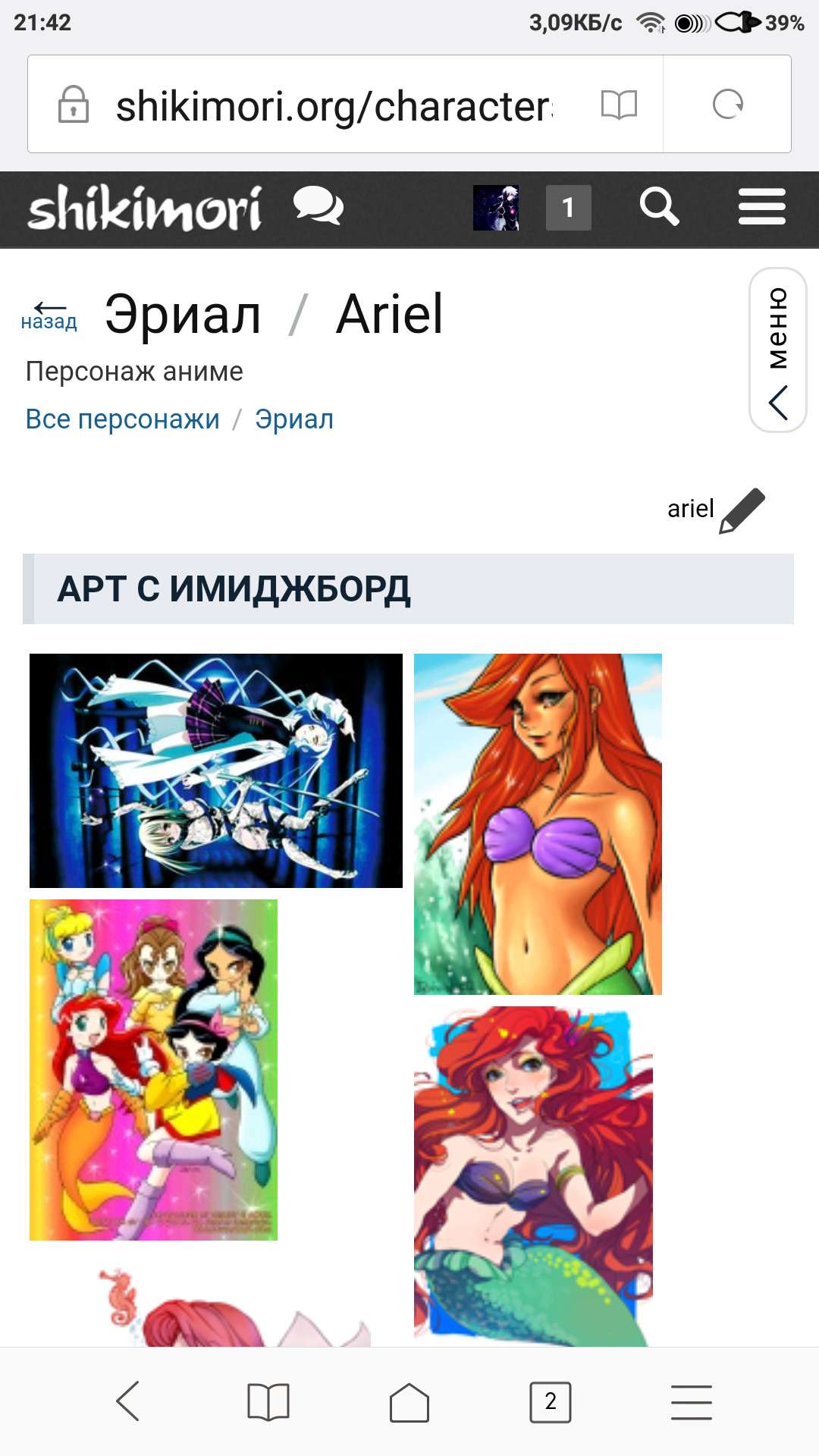Enable reader mode in address bar
Screen dimensions: 819x1456
(619, 105)
